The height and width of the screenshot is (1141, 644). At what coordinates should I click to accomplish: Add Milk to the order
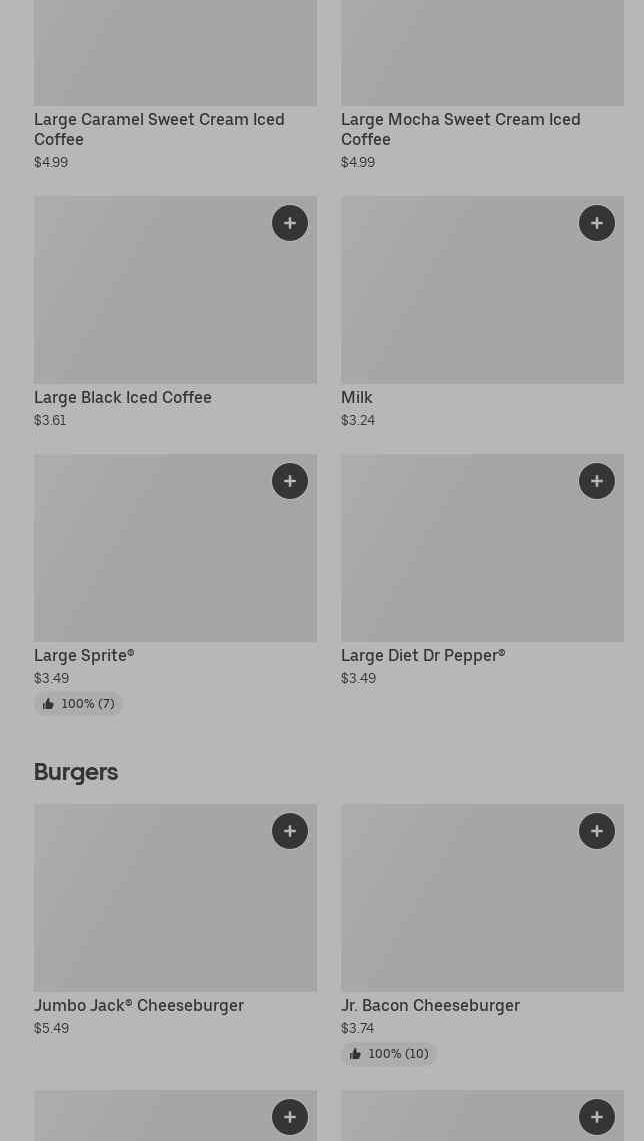point(597,223)
